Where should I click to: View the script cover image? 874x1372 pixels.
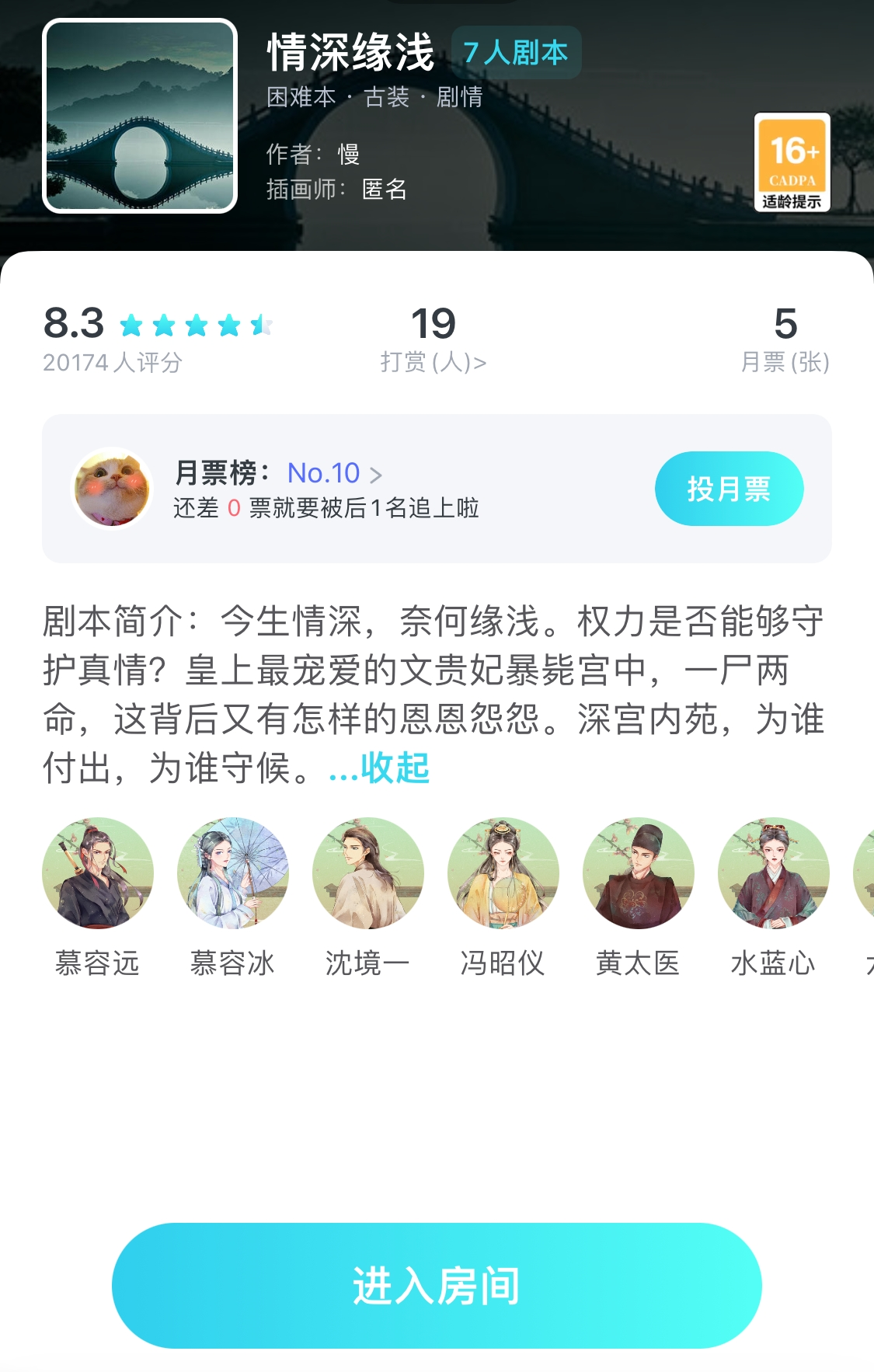[x=140, y=116]
